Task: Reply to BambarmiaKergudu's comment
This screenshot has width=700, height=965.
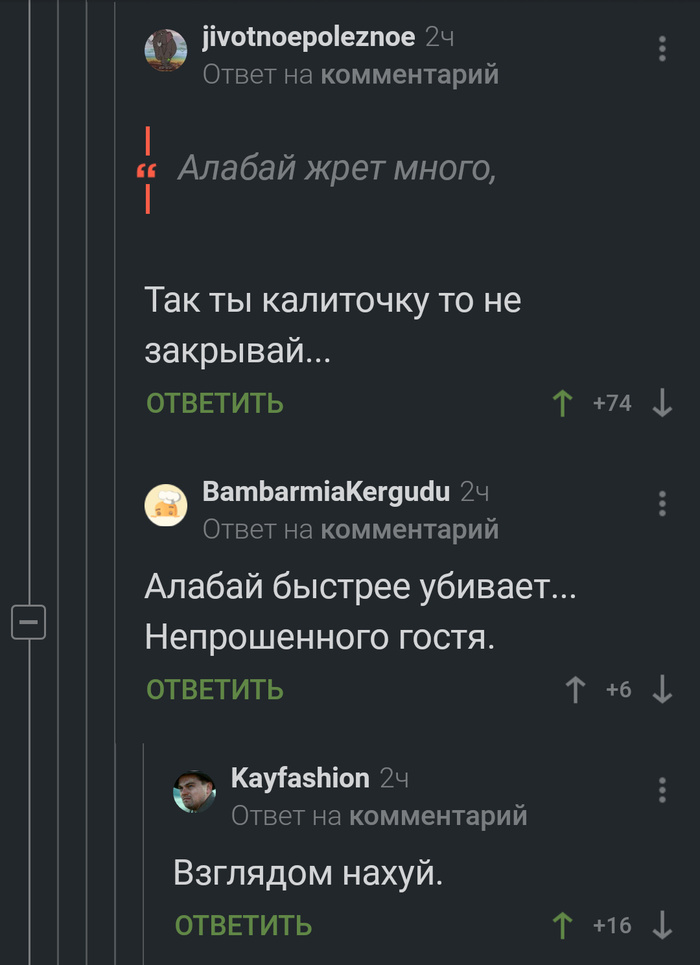Action: tap(214, 689)
